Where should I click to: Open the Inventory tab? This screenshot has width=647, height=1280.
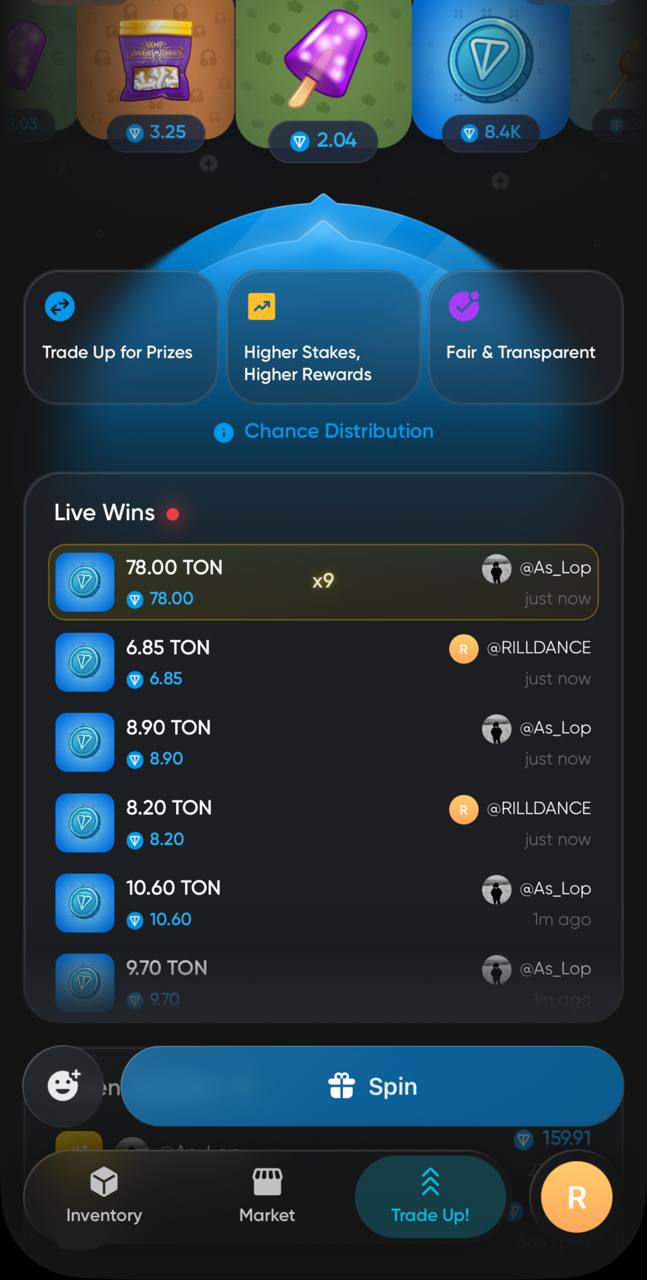[104, 1197]
